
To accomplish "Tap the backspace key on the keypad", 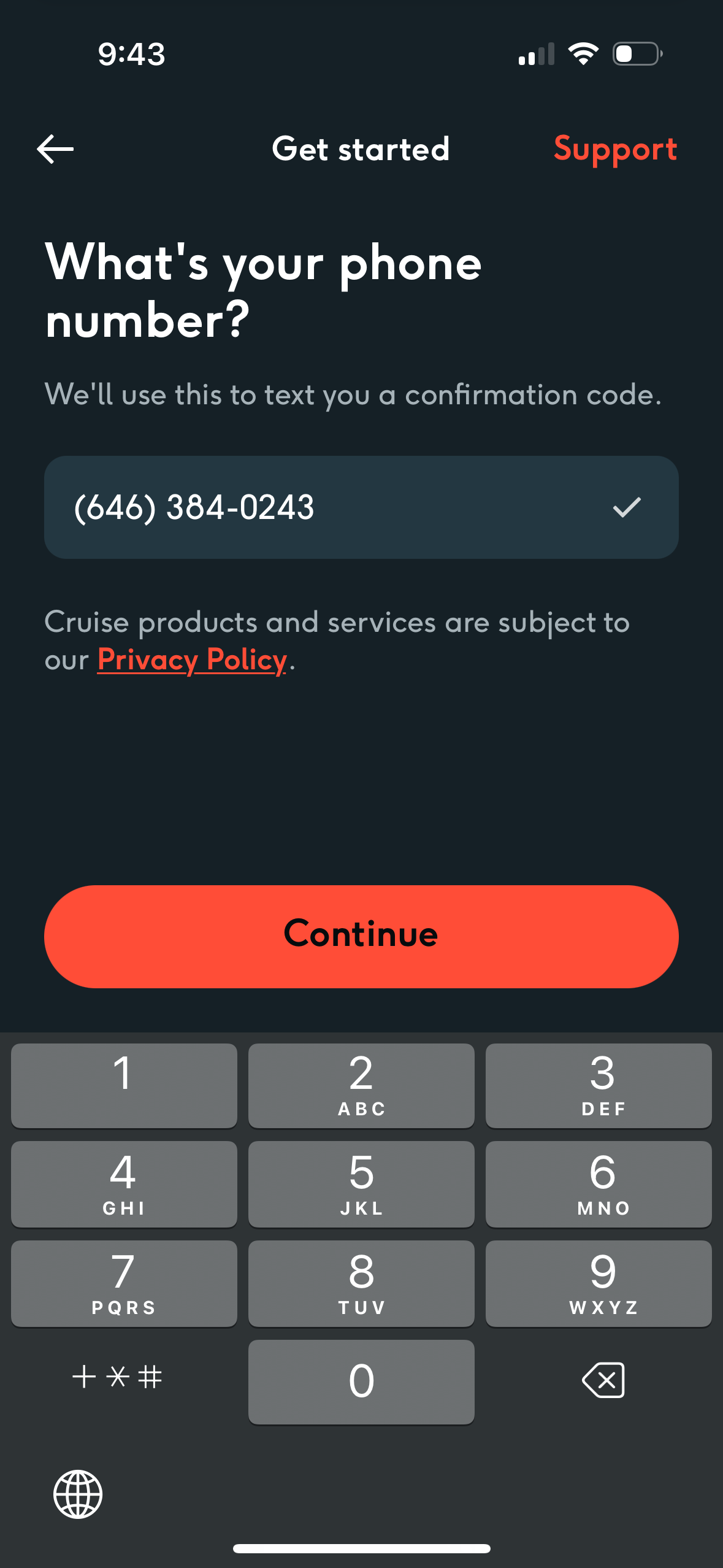I will [603, 1381].
